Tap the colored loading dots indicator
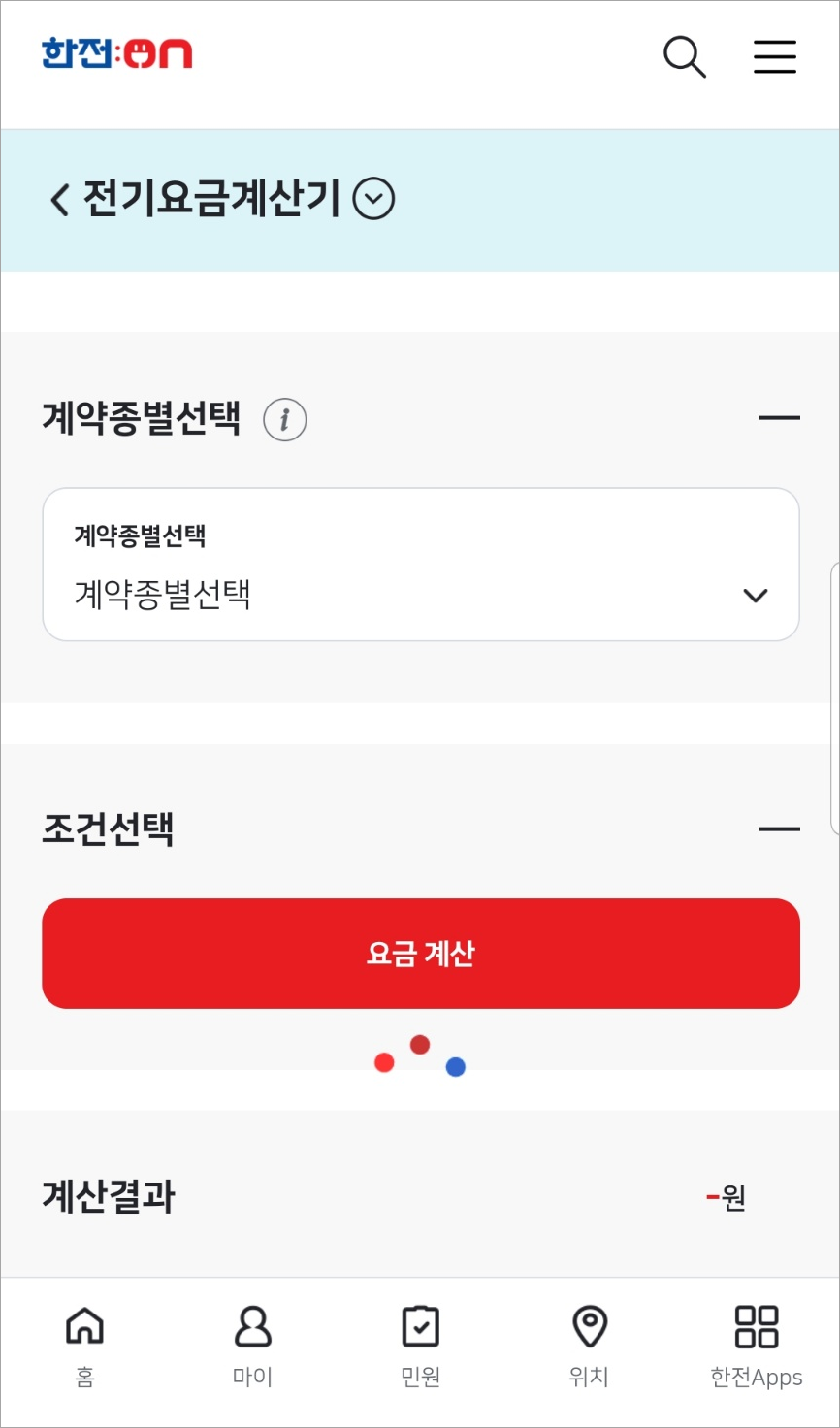Viewport: 840px width, 1428px height. point(419,1053)
